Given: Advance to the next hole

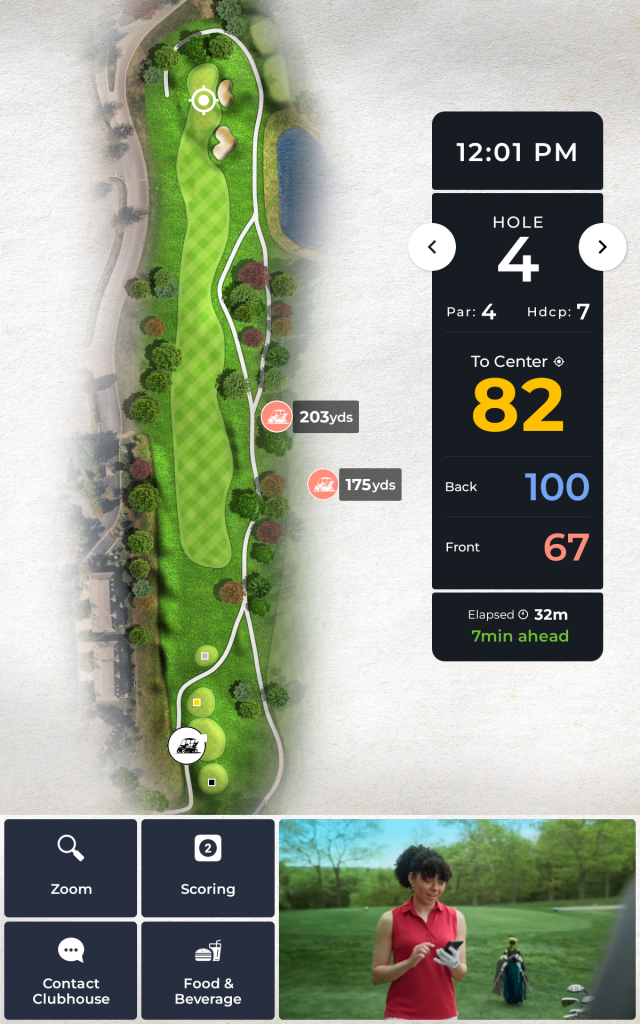Looking at the screenshot, I should point(602,247).
